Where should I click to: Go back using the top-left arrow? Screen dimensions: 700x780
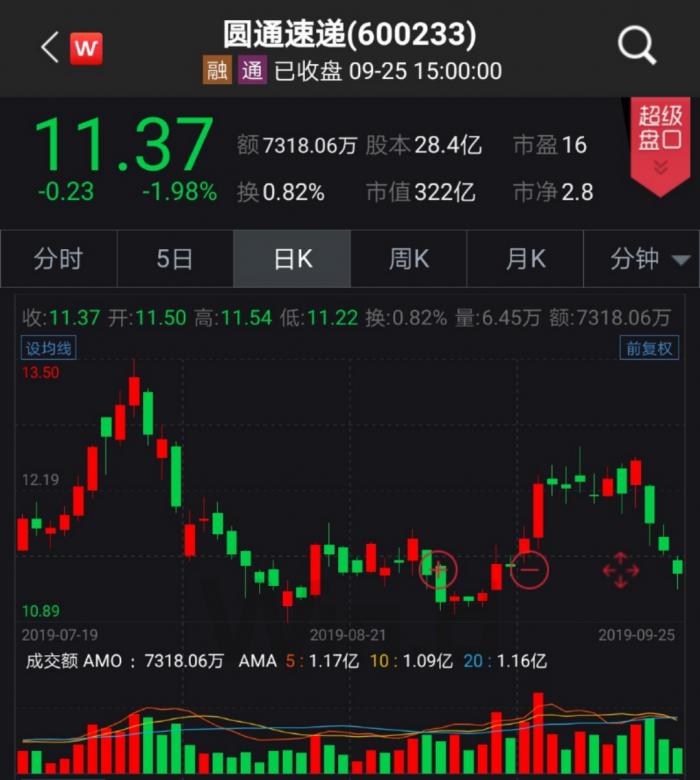point(49,47)
